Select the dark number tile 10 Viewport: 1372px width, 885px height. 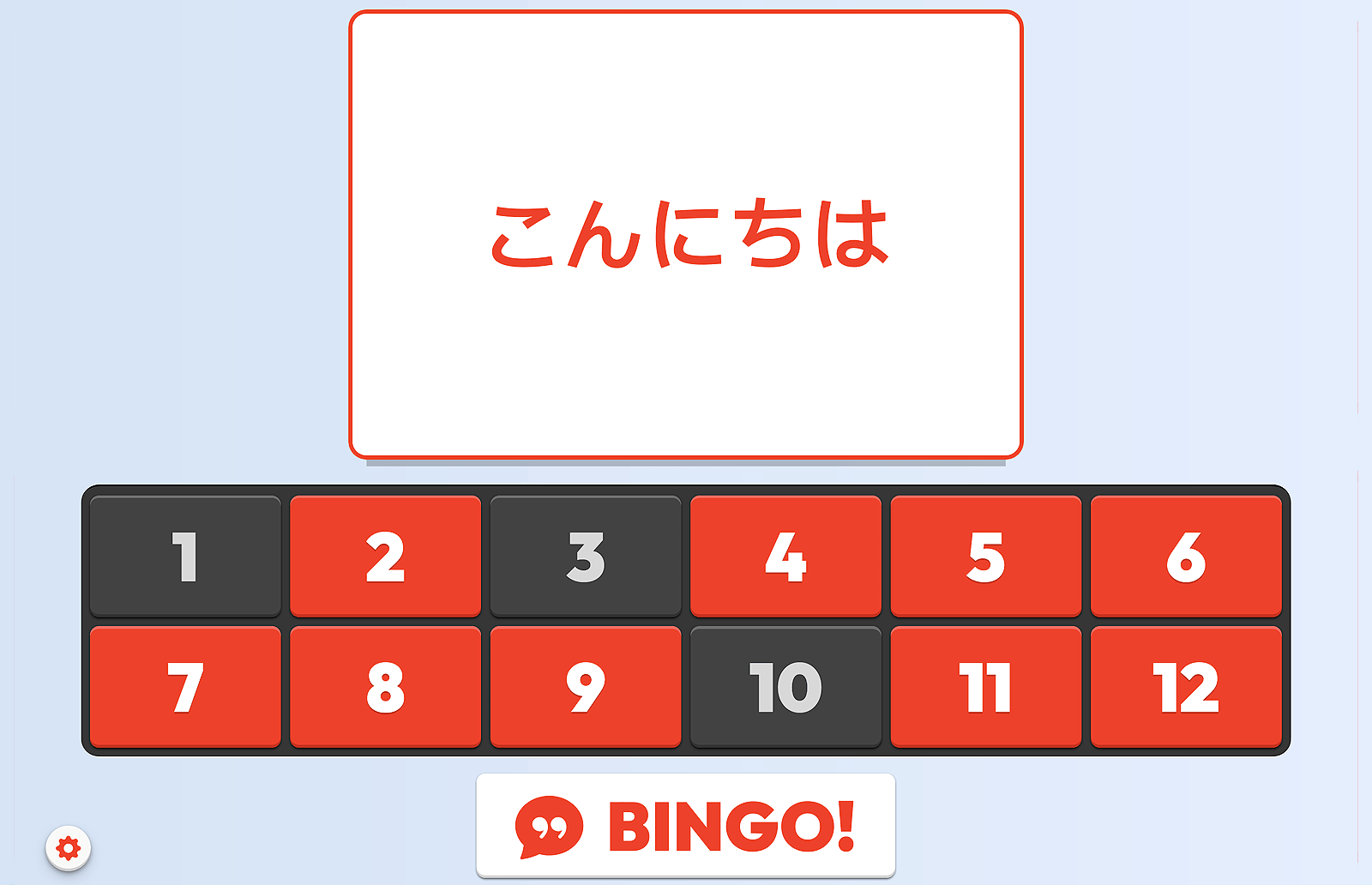[785, 687]
